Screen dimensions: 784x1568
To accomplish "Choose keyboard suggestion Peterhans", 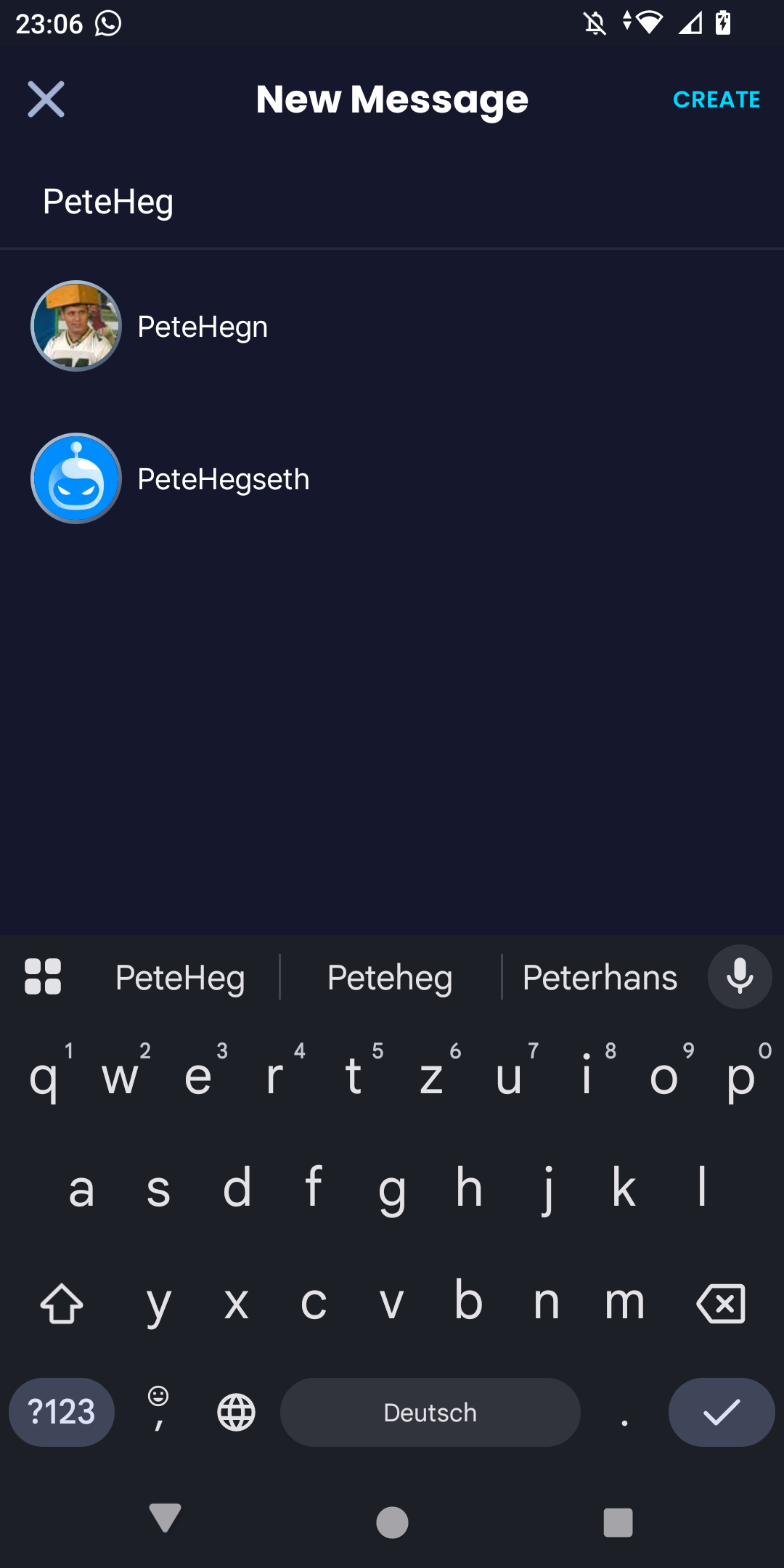I will pyautogui.click(x=600, y=978).
